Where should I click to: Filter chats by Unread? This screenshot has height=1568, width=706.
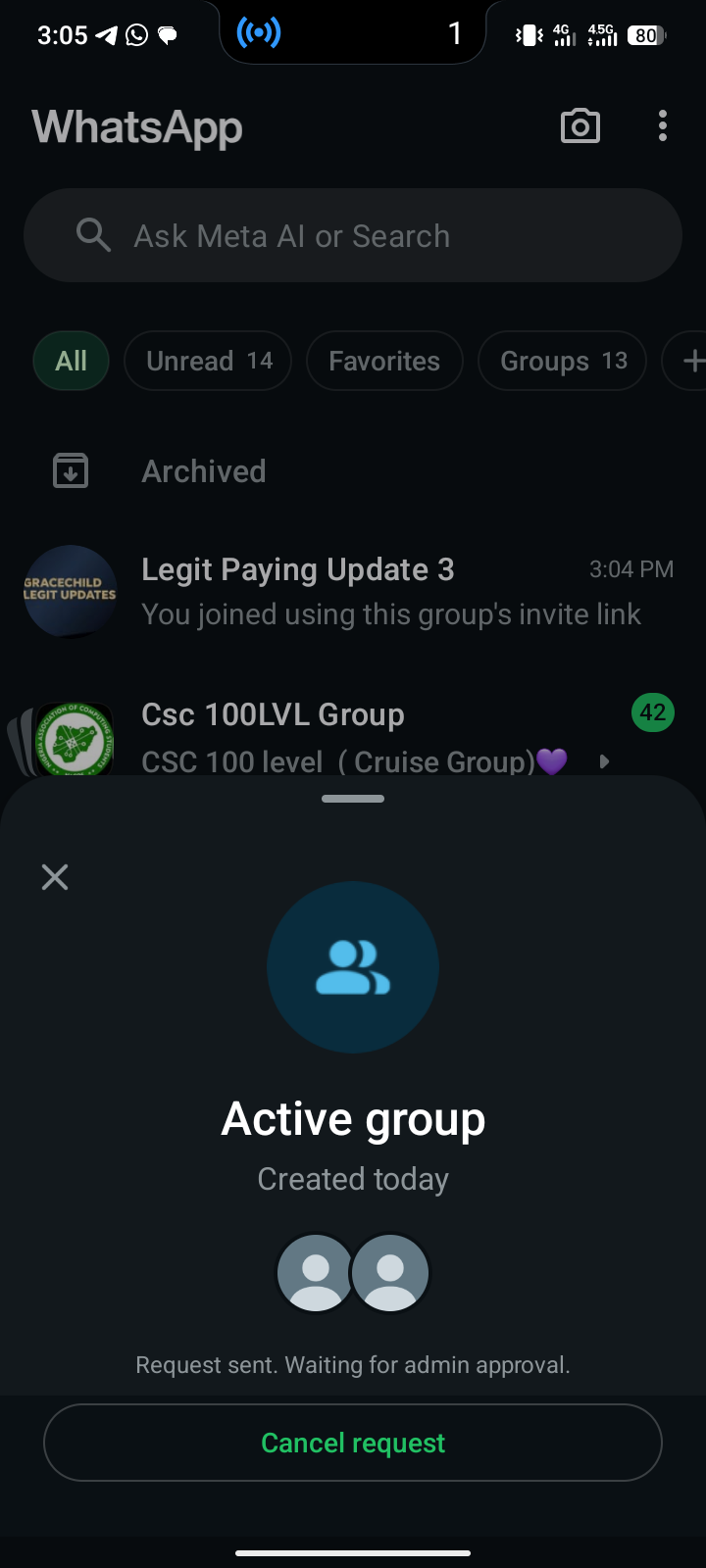click(x=208, y=361)
